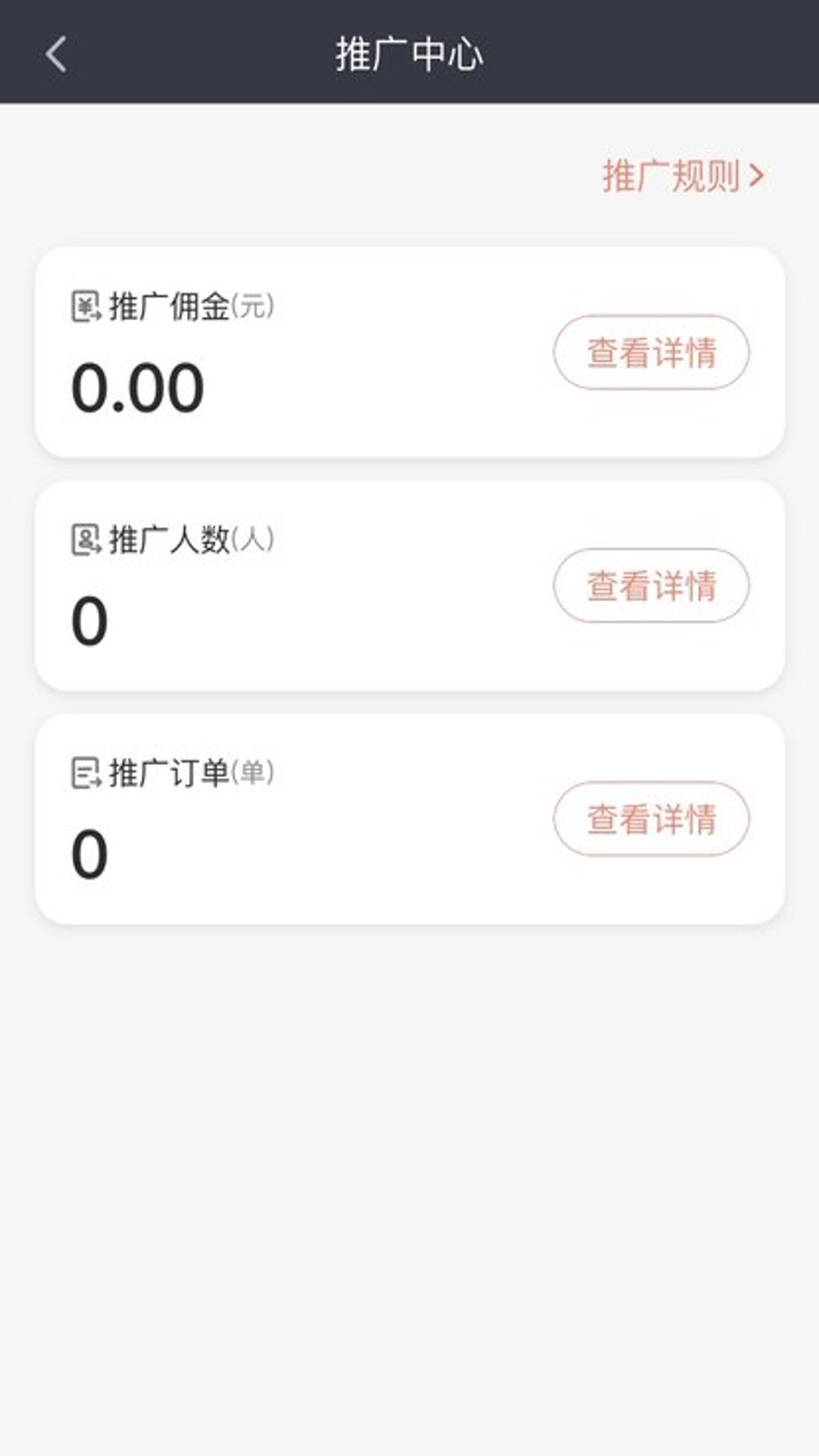This screenshot has height=1456, width=819.
Task: View details for 推广人数
Action: (x=651, y=585)
